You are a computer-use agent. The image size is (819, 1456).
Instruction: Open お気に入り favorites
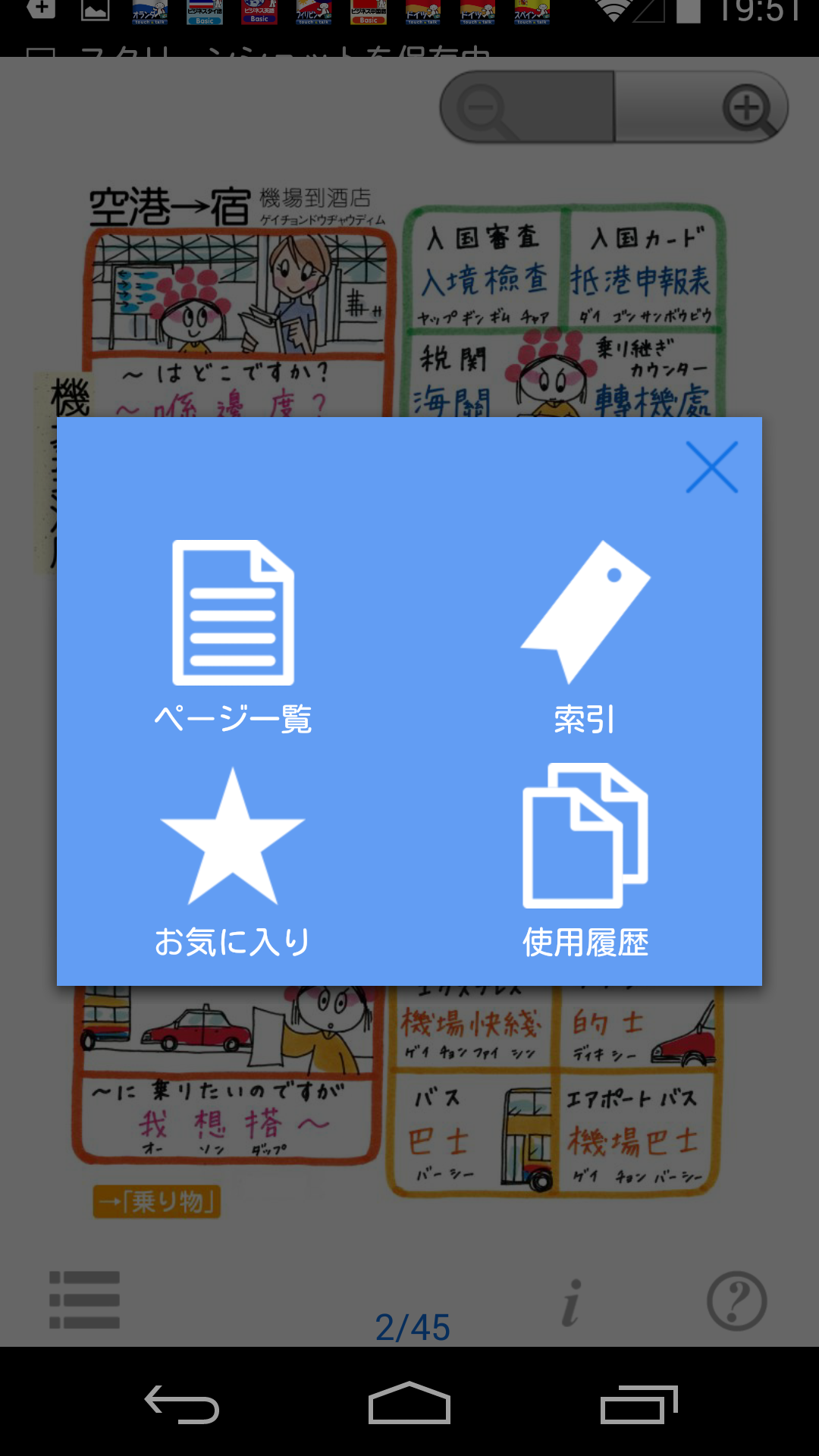pyautogui.click(x=233, y=861)
